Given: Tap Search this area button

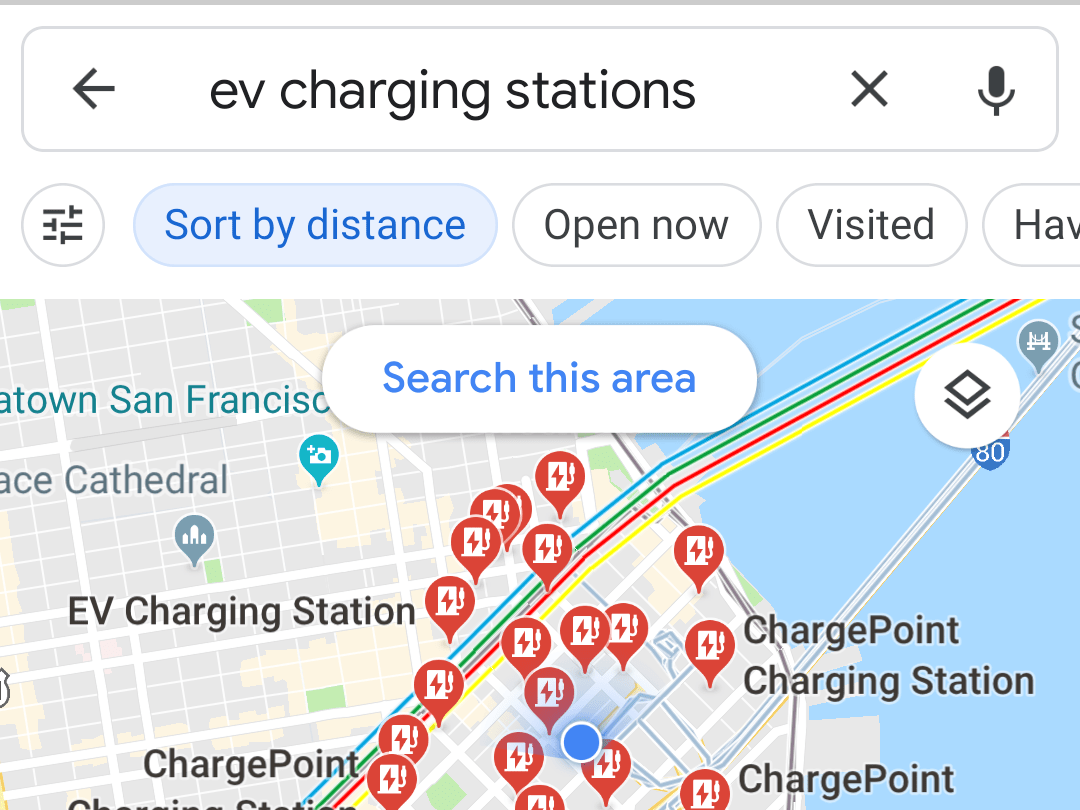Looking at the screenshot, I should point(539,378).
